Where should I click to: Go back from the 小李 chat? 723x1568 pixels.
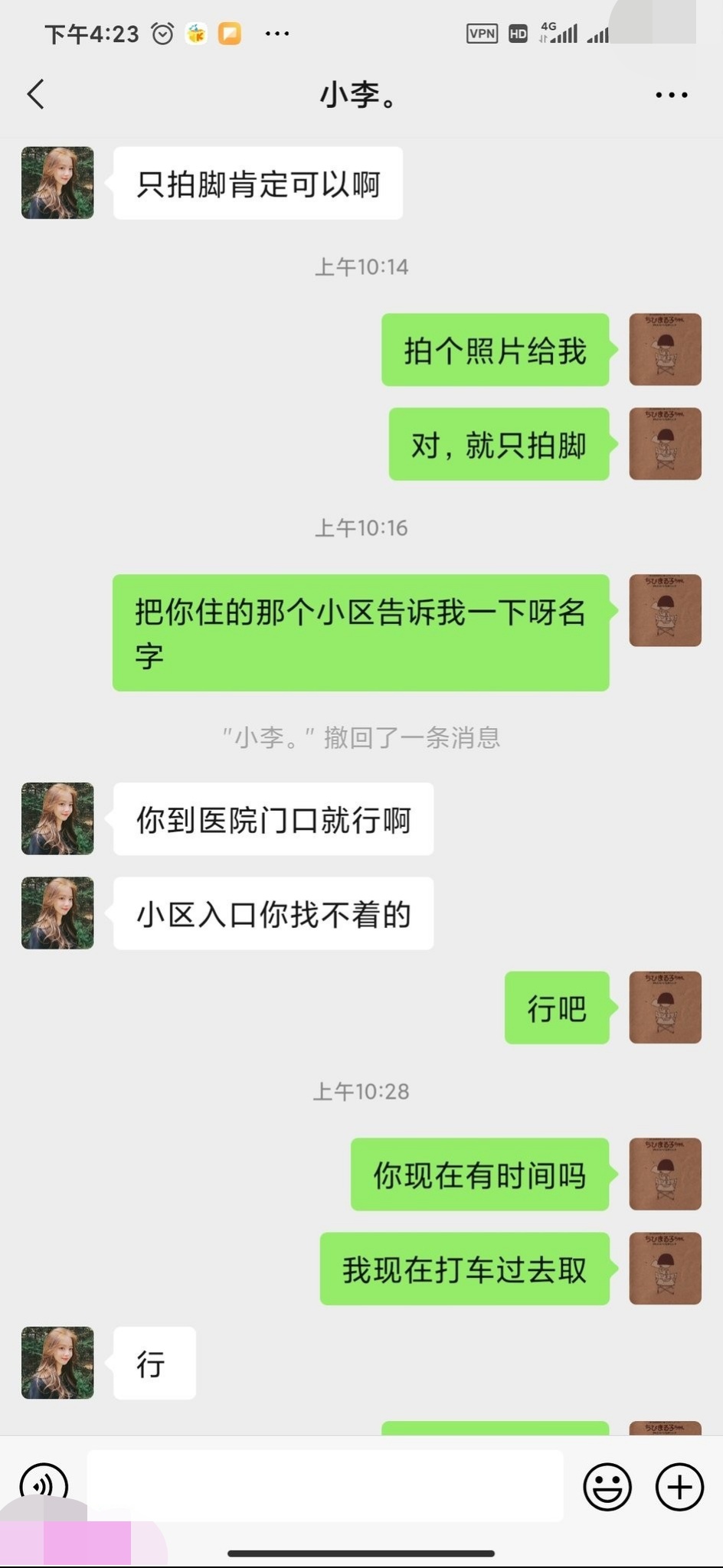36,94
